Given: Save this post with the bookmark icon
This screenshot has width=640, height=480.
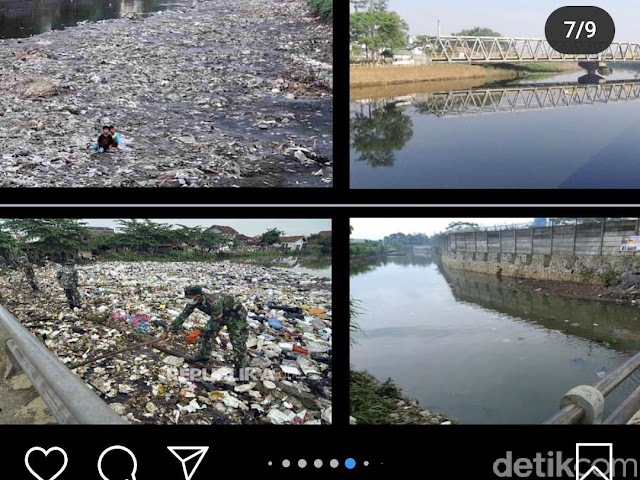Looking at the screenshot, I should point(593,462).
